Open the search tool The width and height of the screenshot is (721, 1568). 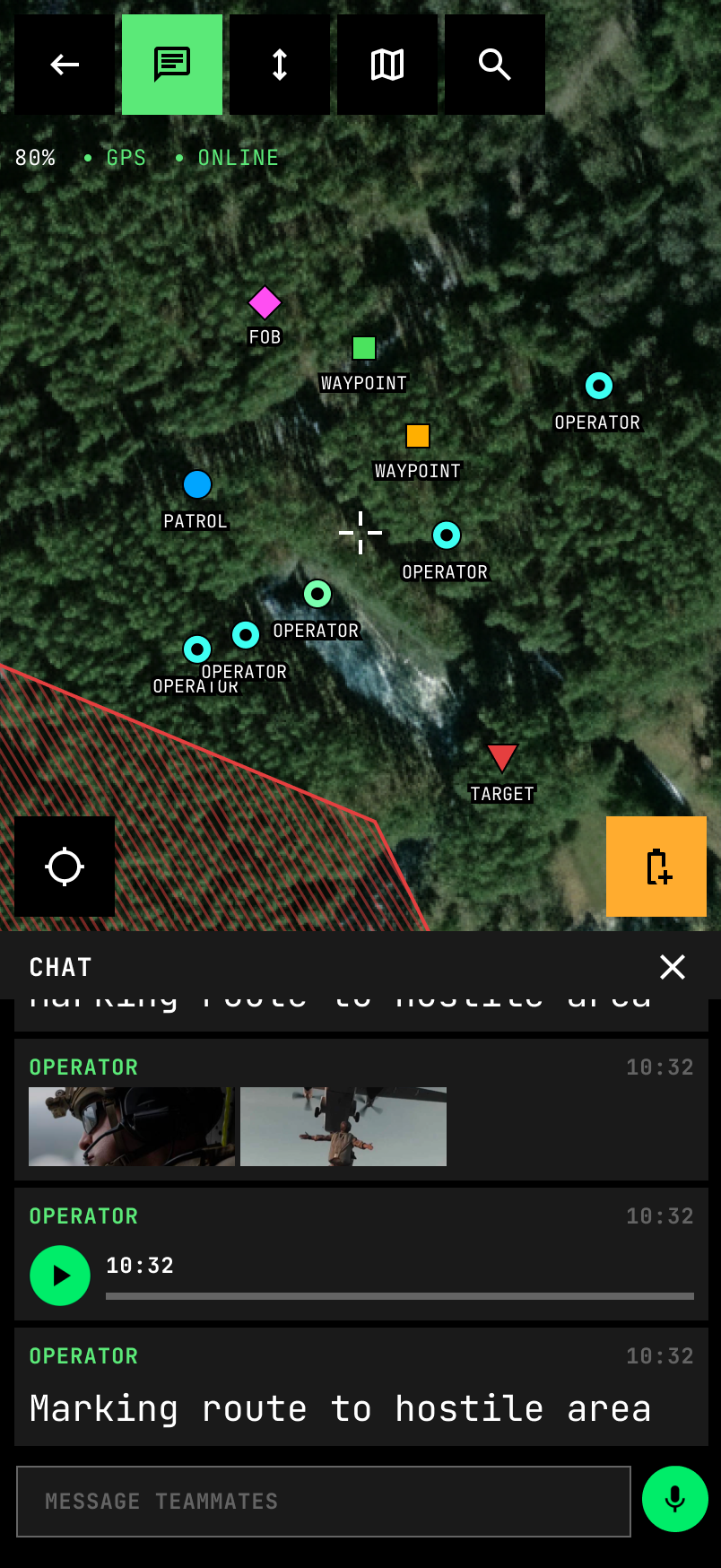pos(495,65)
